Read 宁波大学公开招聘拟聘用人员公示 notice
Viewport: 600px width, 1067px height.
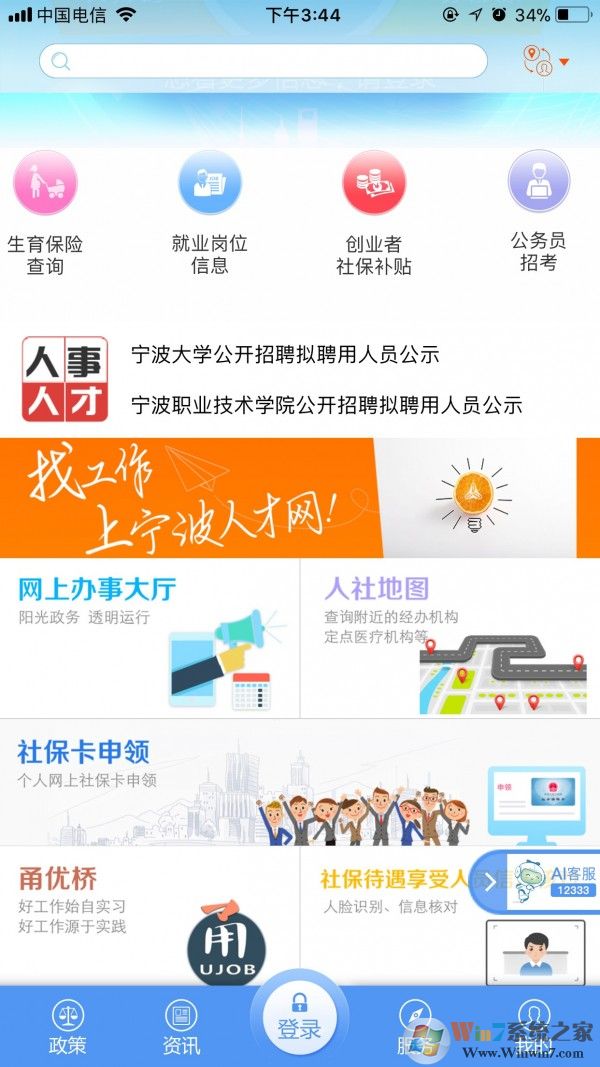click(285, 354)
